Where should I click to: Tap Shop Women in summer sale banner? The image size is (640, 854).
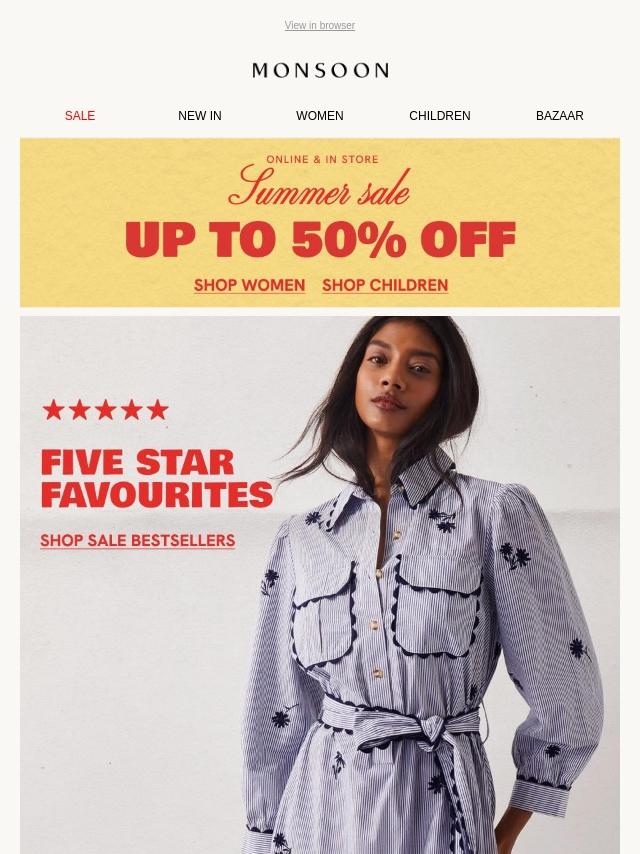click(x=249, y=285)
